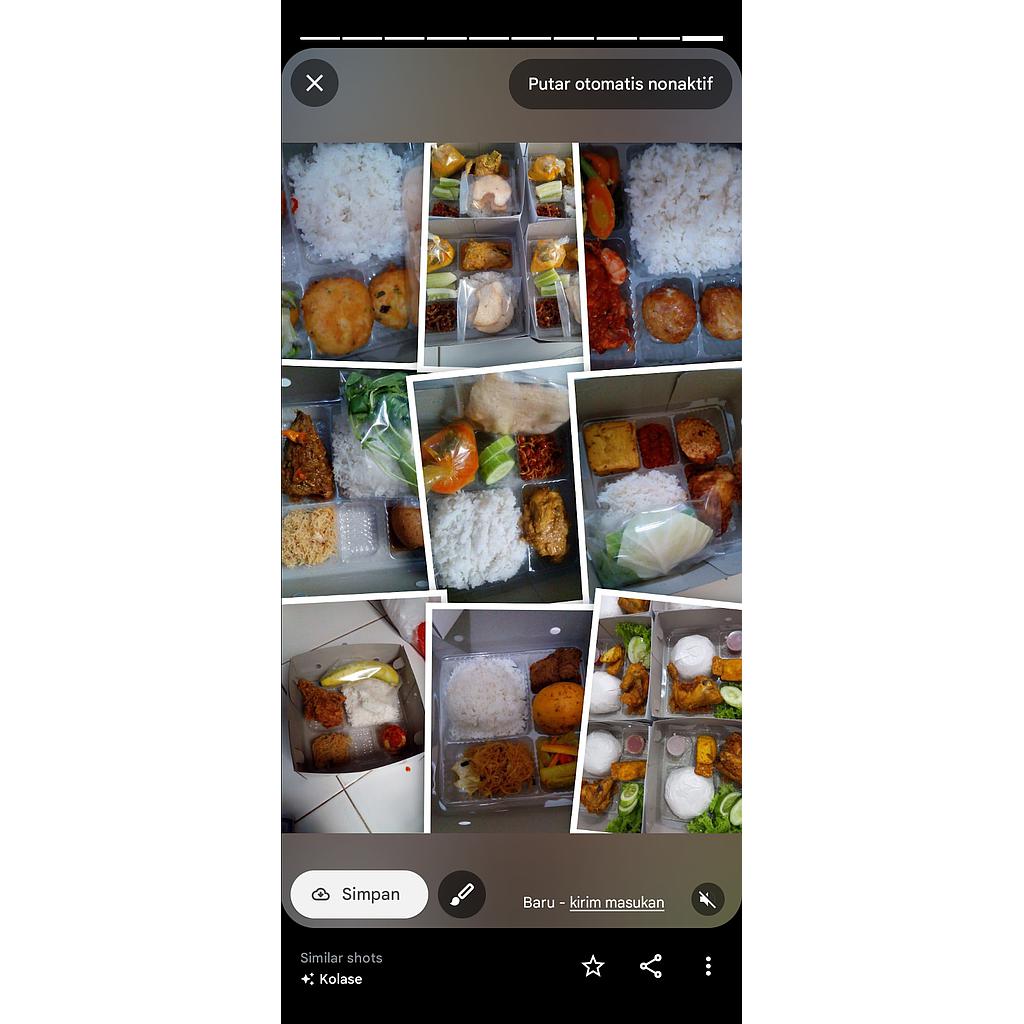Screen dimensions: 1024x1024
Task: Edit the collage with the brush icon
Action: (461, 894)
